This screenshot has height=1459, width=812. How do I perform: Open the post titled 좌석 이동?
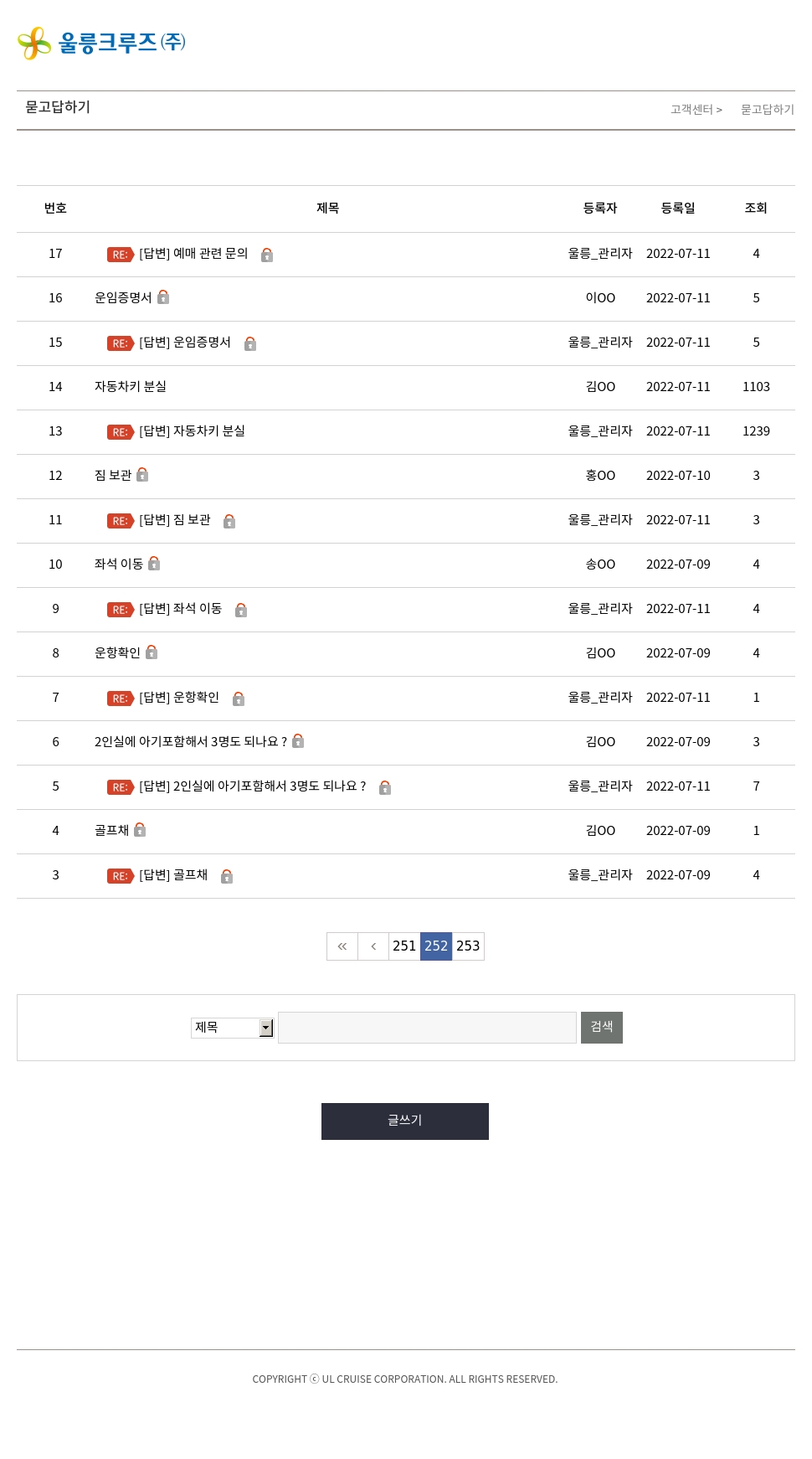pyautogui.click(x=118, y=565)
